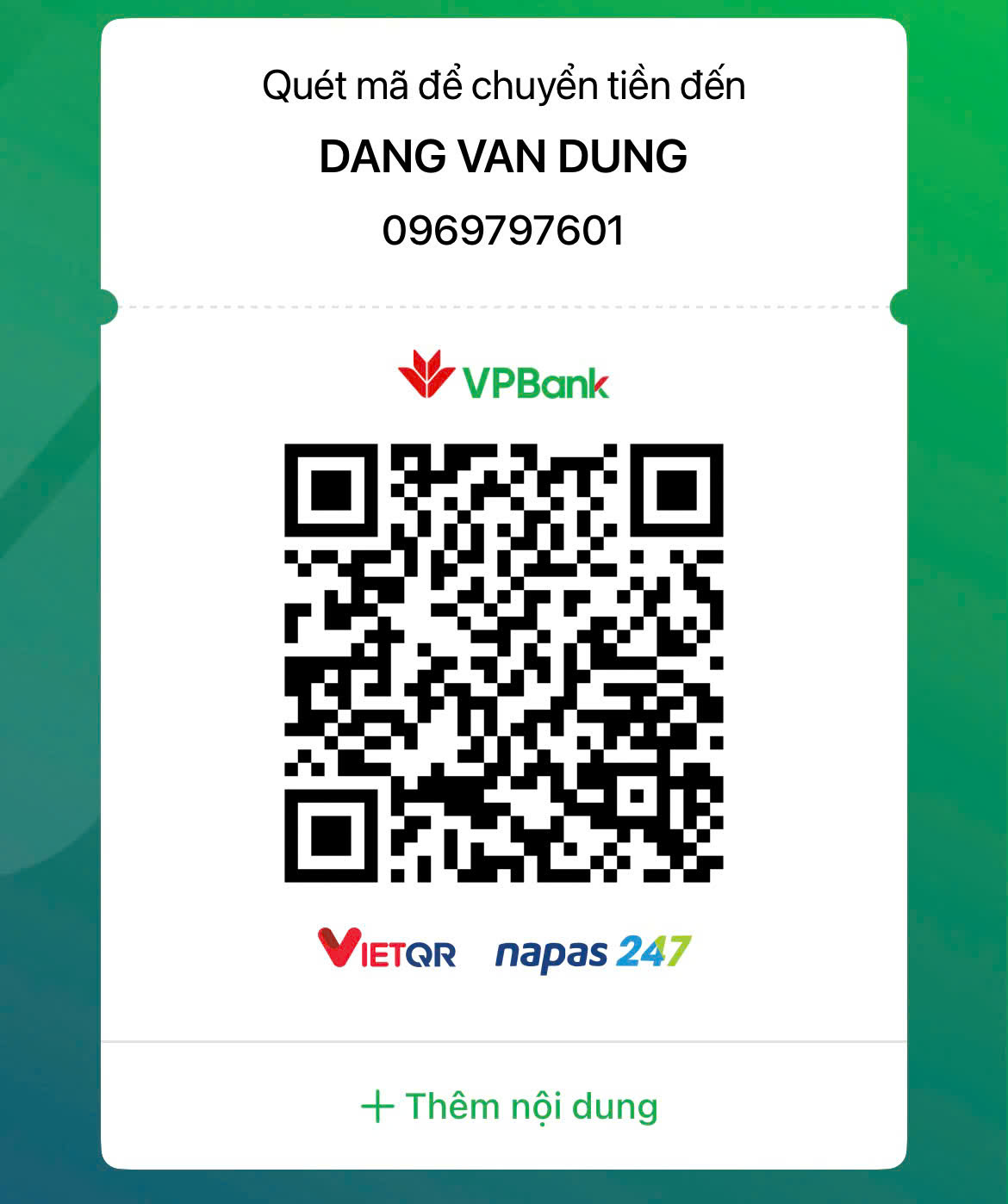Tap the Thêm nội dung button

click(x=509, y=1107)
